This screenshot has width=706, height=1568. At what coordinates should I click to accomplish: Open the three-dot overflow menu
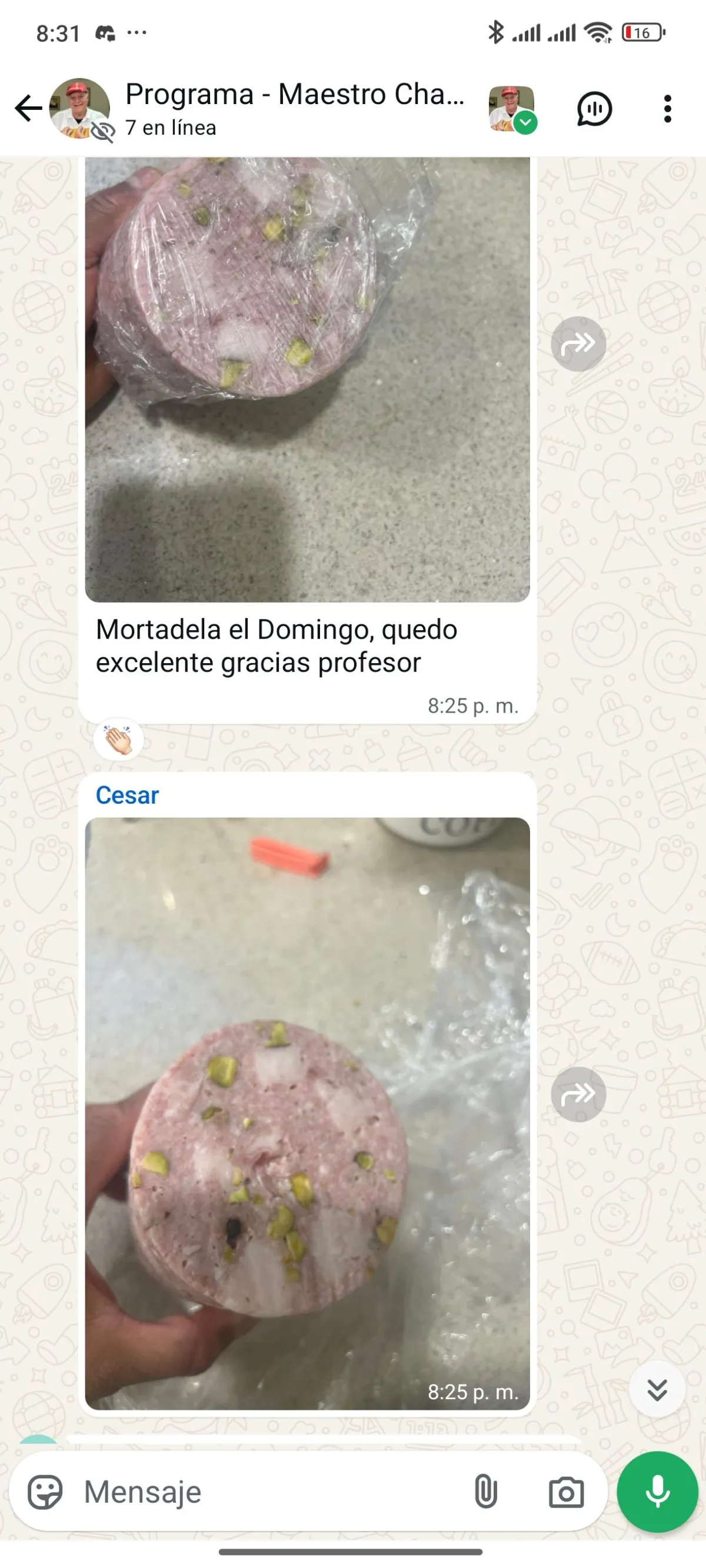coord(668,109)
